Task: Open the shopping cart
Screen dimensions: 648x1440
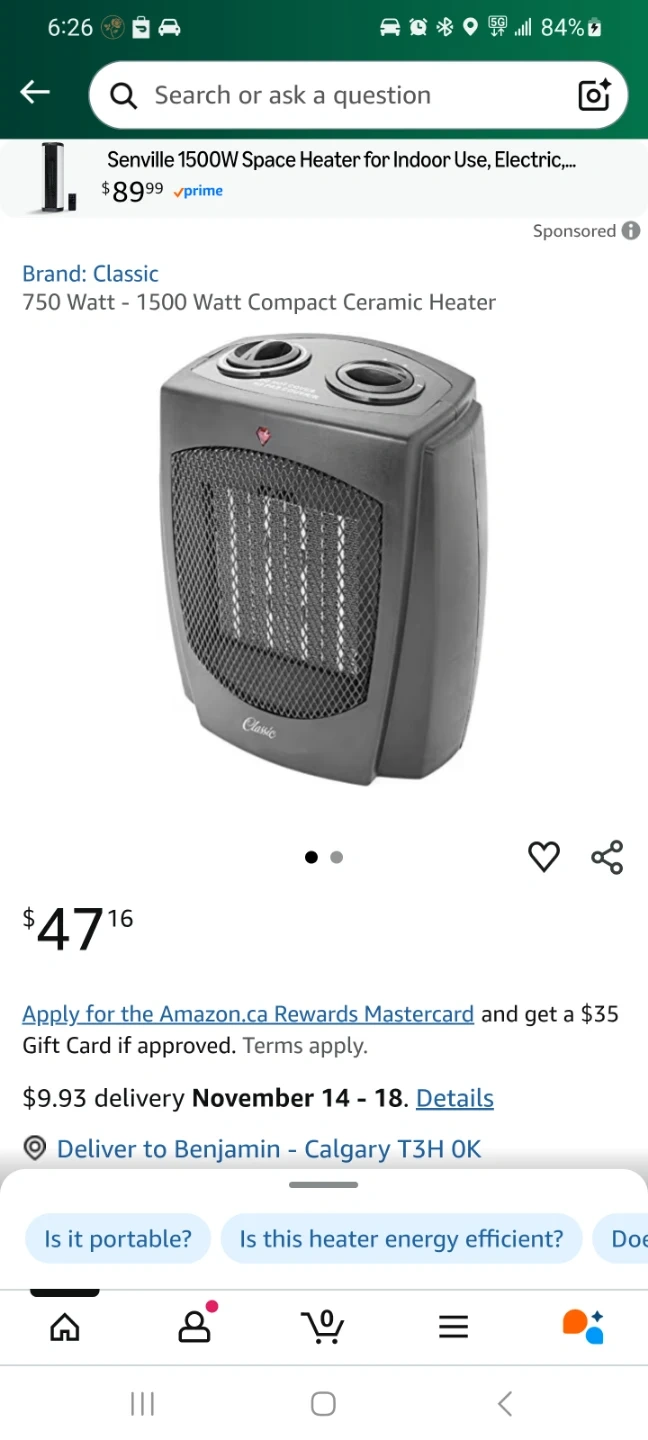Action: pyautogui.click(x=323, y=1326)
